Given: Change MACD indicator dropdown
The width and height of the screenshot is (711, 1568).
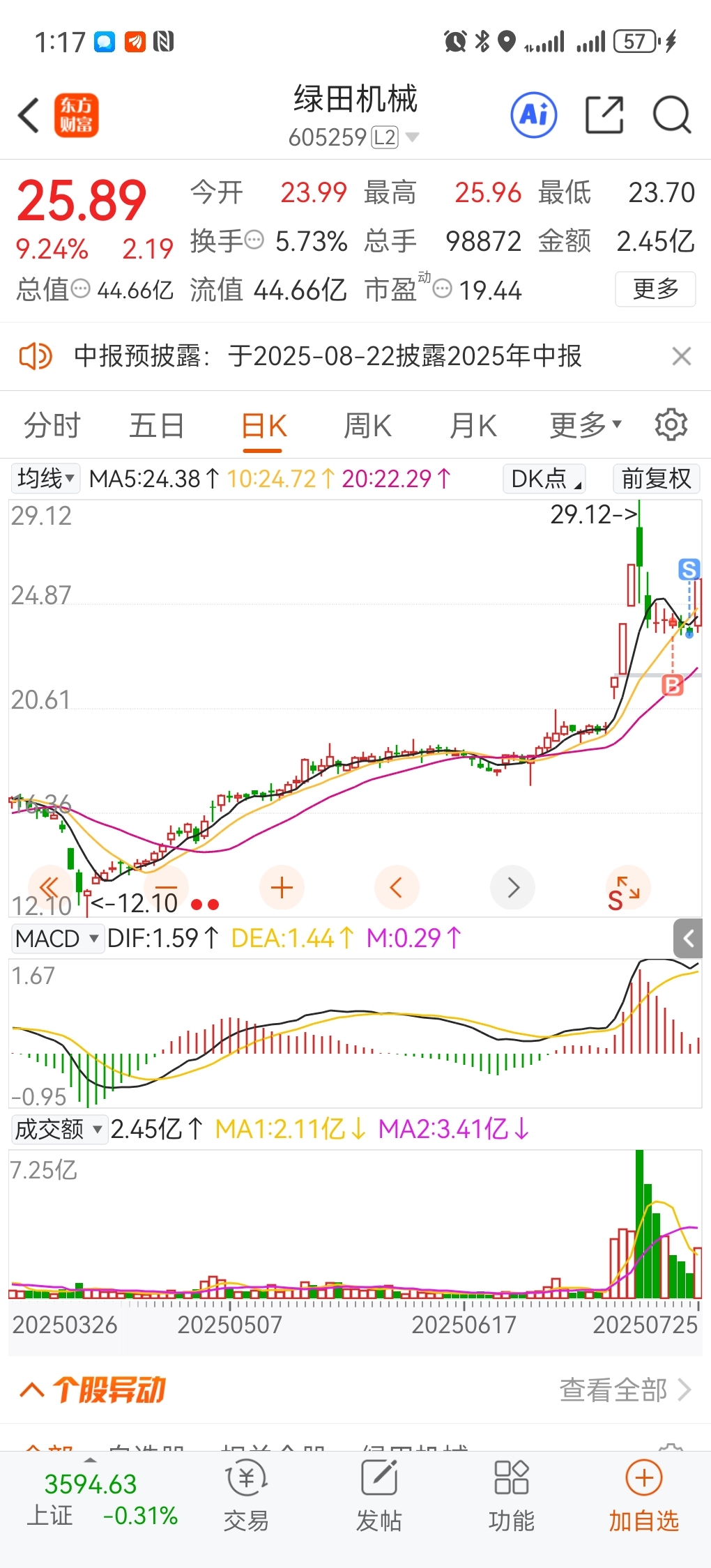Looking at the screenshot, I should pyautogui.click(x=57, y=939).
